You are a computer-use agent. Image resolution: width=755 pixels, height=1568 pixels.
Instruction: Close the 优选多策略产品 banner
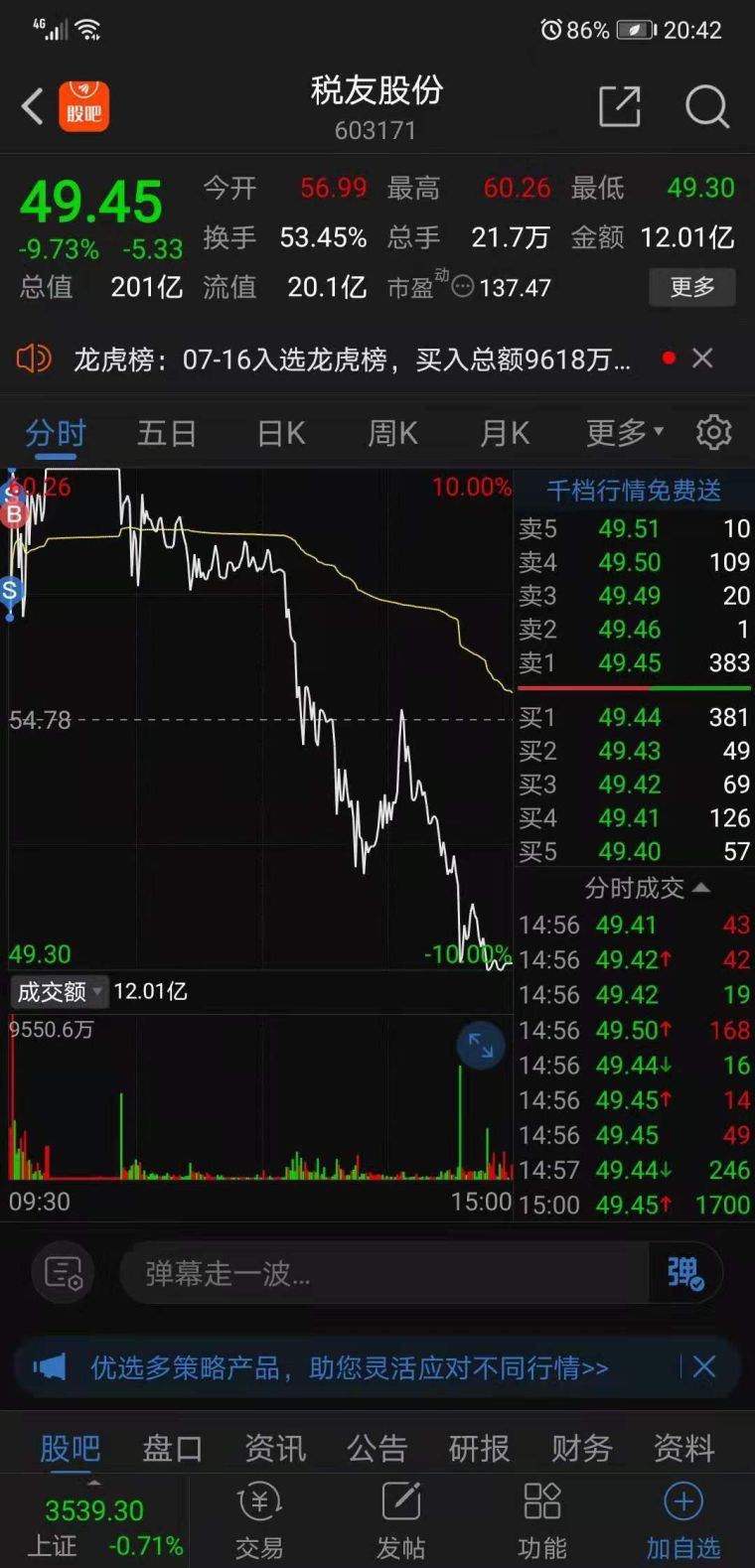(704, 1367)
